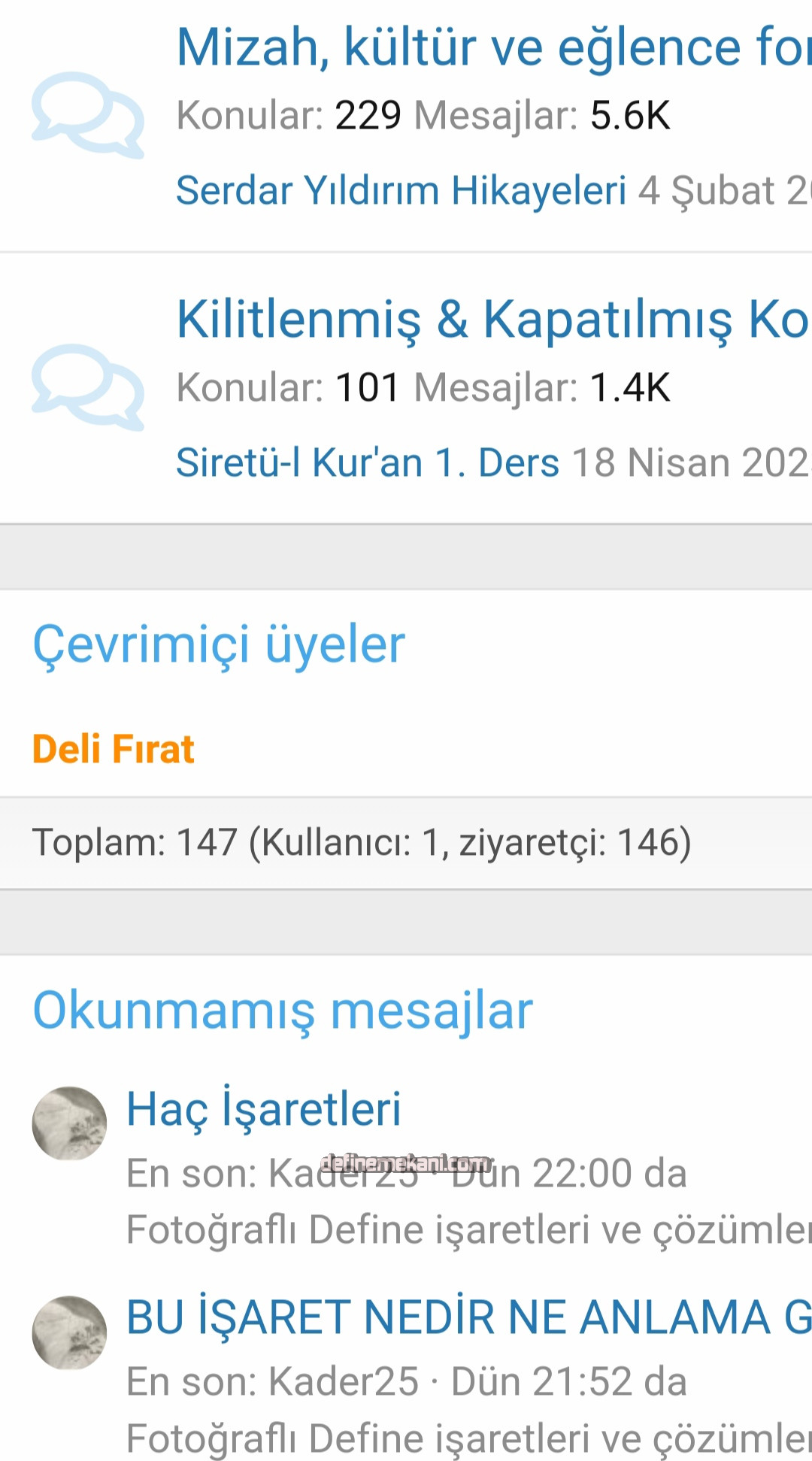This screenshot has width=812, height=1461.
Task: Open the Çevrimiçi üyeler list
Action: (x=219, y=646)
